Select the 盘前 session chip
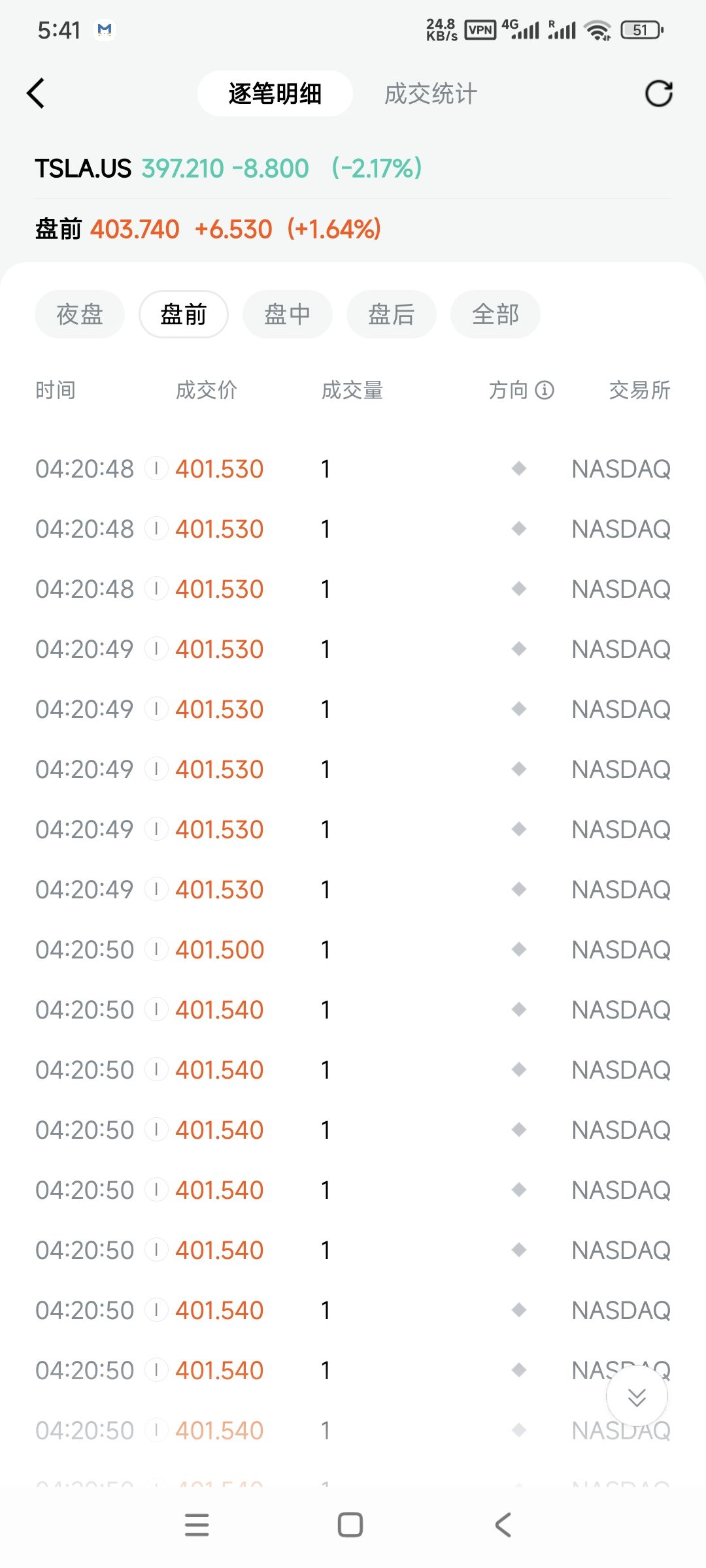The width and height of the screenshot is (706, 1568). click(184, 314)
